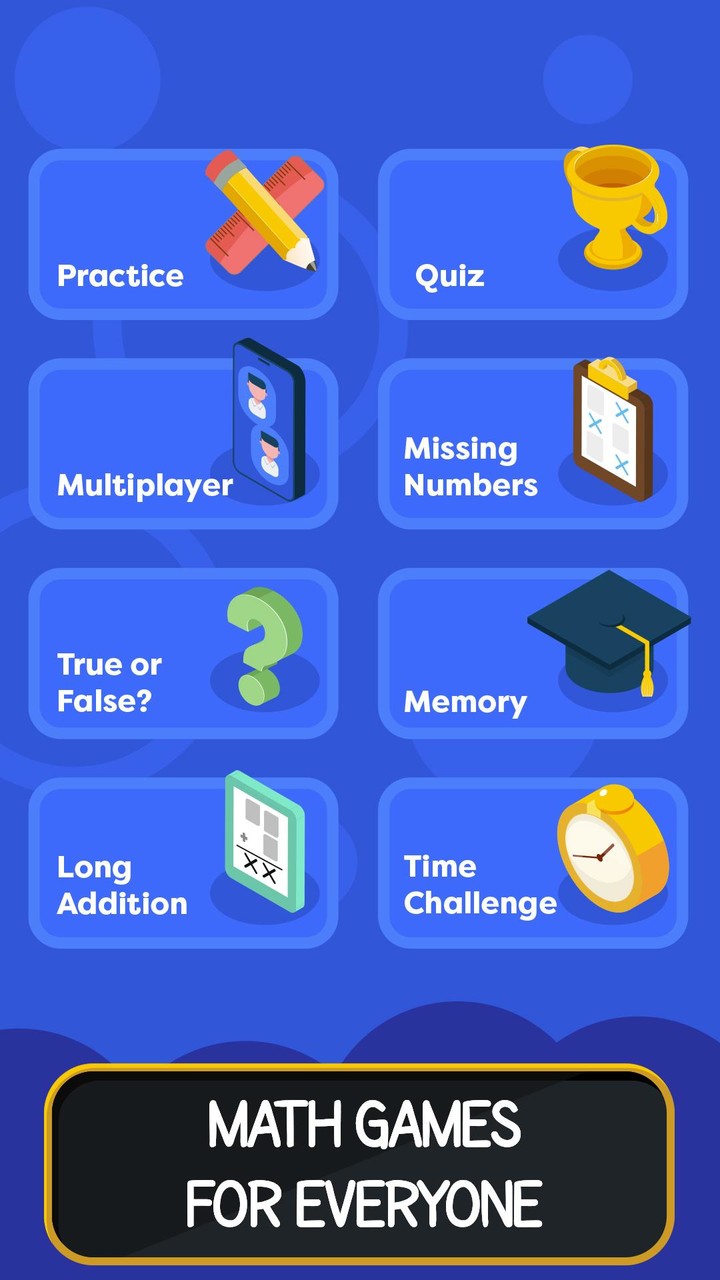This screenshot has height=1280, width=720.
Task: Open the Memory game
Action: click(534, 653)
